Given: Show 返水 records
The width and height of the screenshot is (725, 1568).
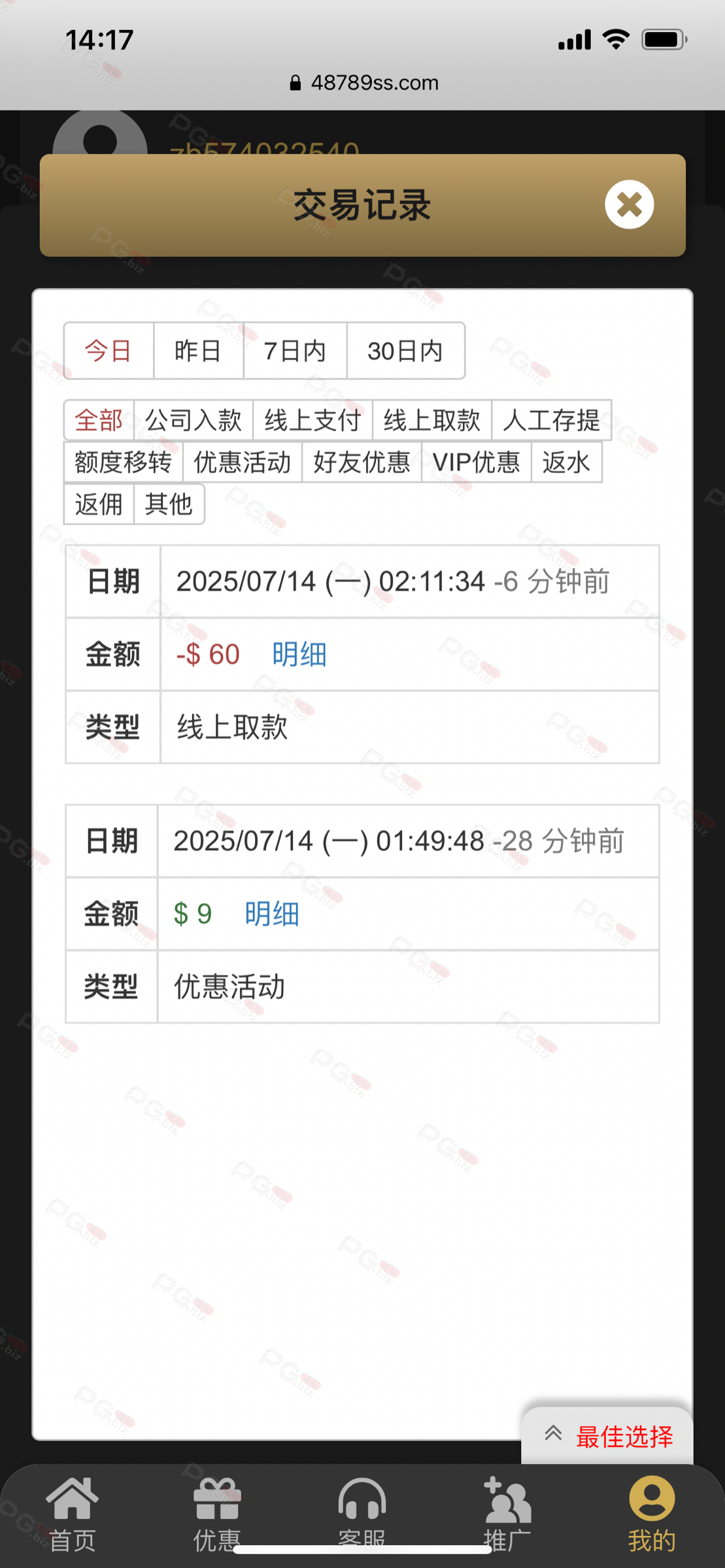Looking at the screenshot, I should tap(566, 462).
